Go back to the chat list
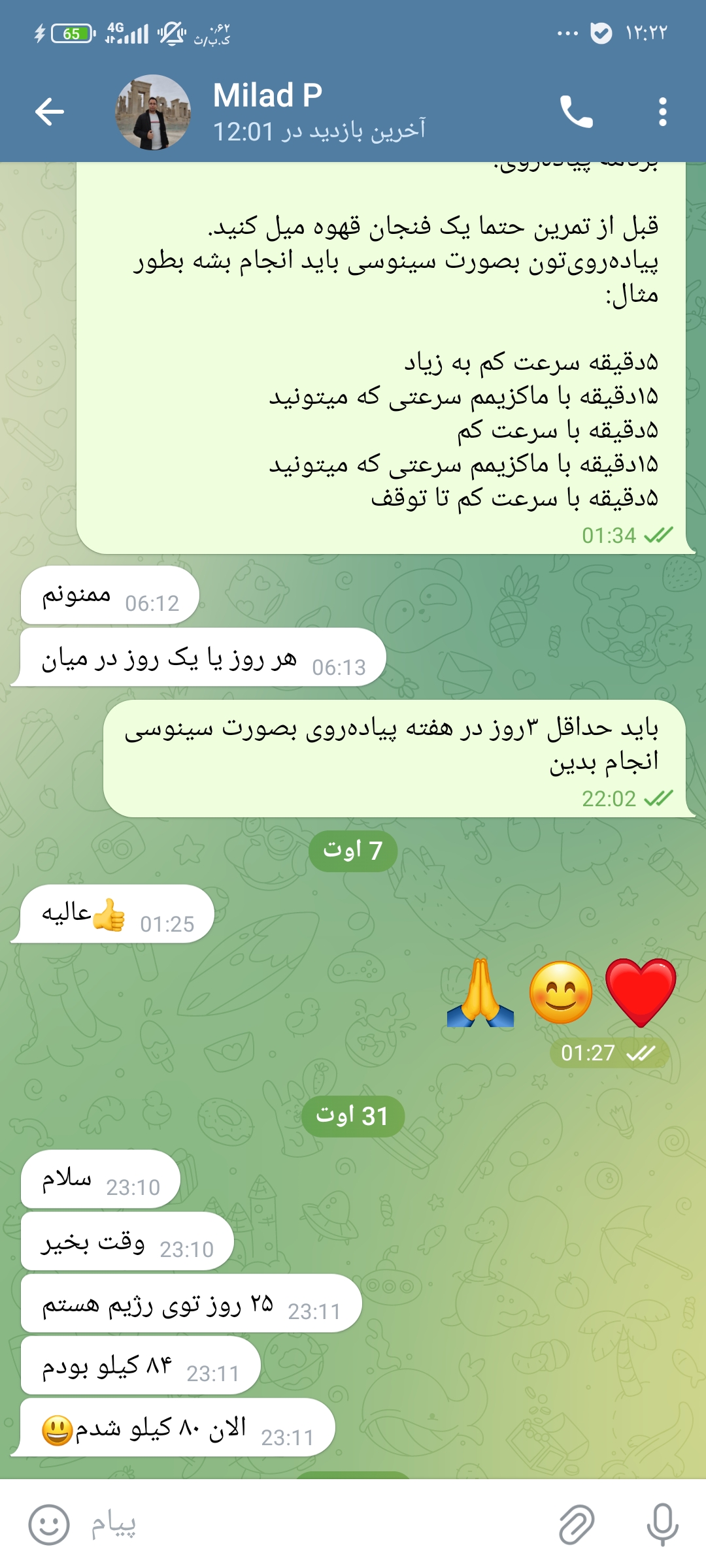 tap(50, 112)
